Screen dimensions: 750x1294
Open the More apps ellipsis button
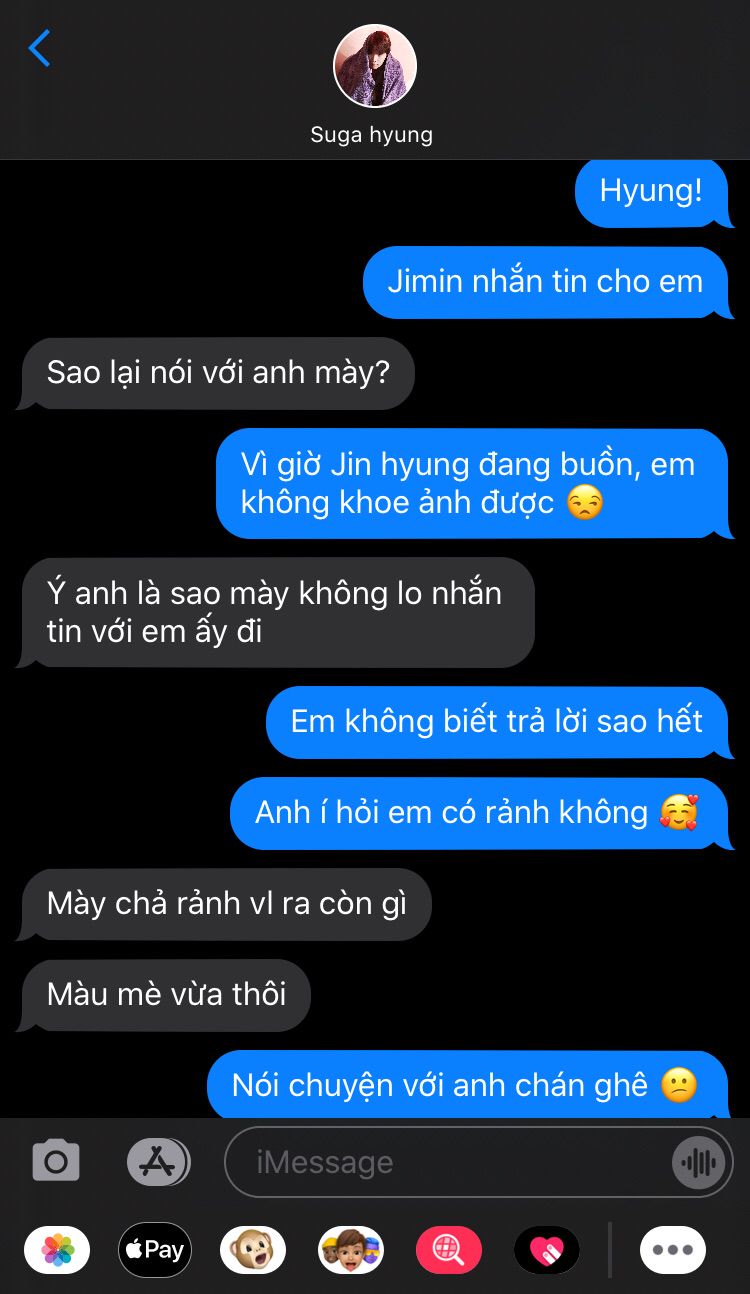click(x=673, y=1250)
